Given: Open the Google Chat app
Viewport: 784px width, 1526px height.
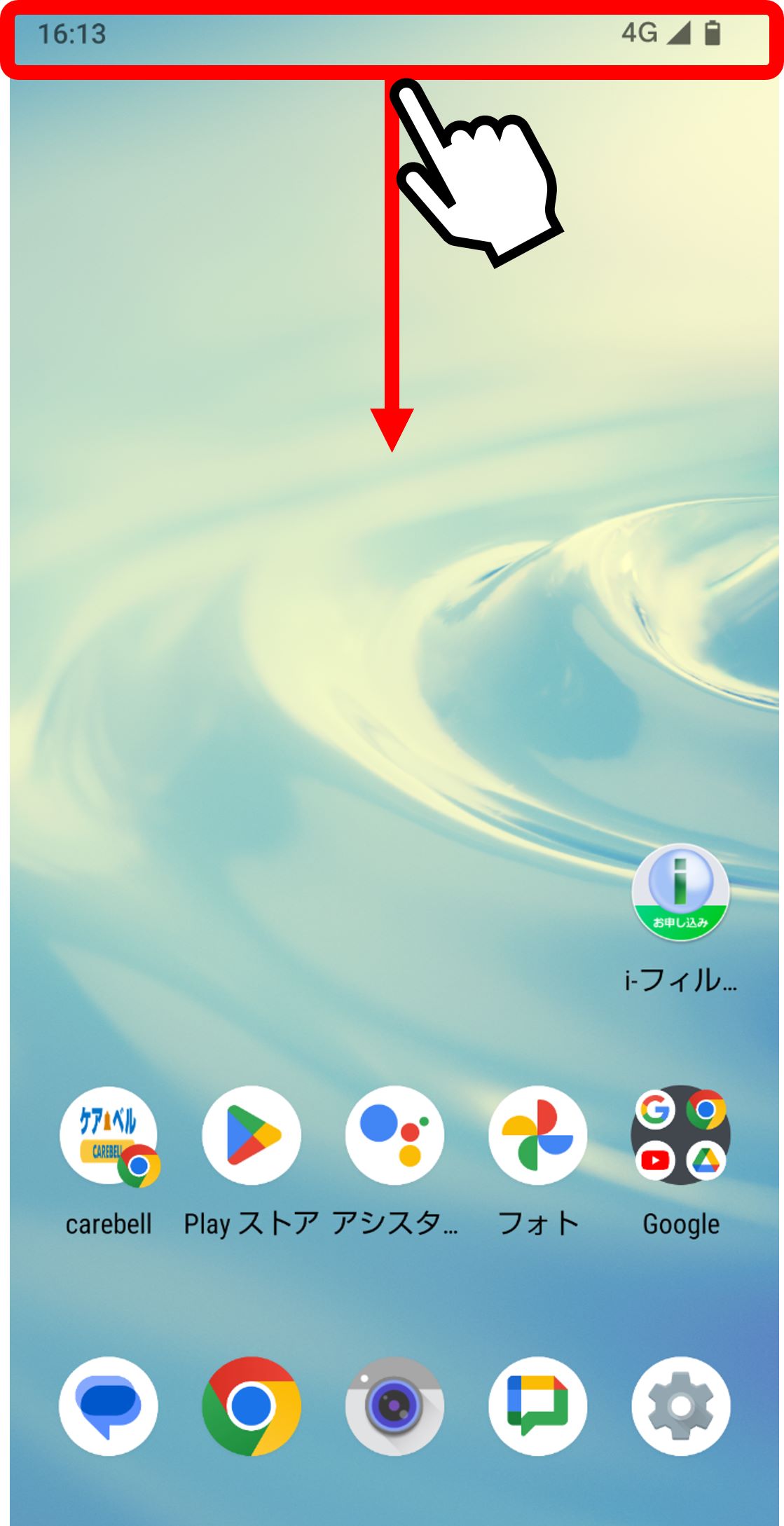Looking at the screenshot, I should [537, 1406].
